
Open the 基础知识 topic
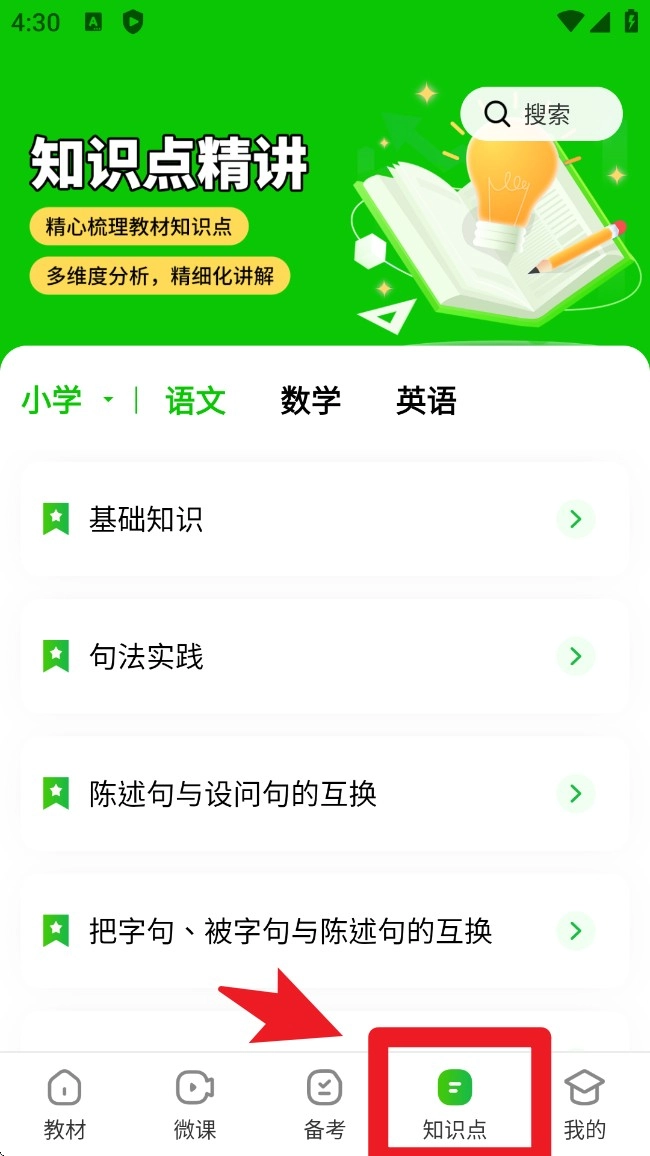324,519
